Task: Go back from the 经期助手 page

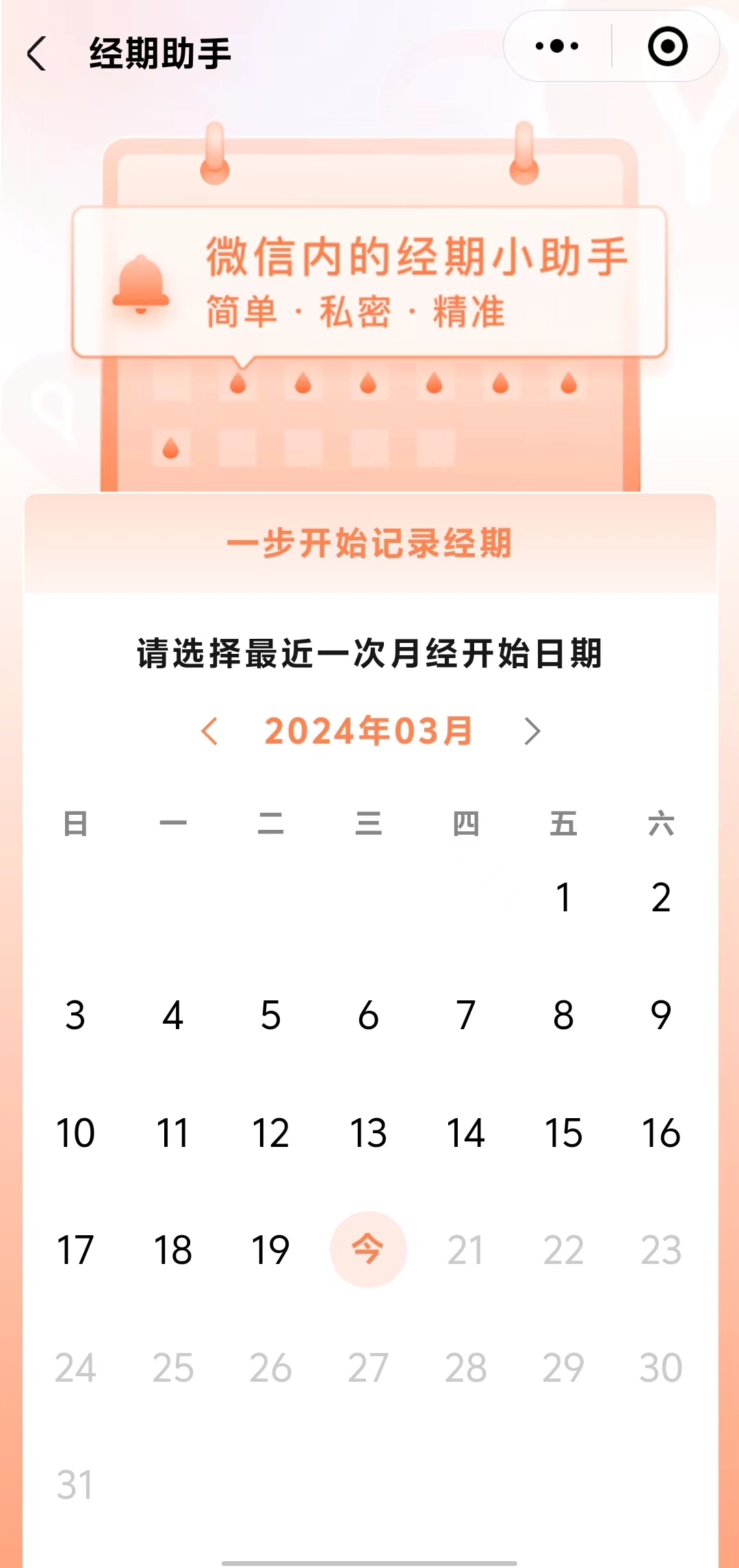Action: click(37, 53)
